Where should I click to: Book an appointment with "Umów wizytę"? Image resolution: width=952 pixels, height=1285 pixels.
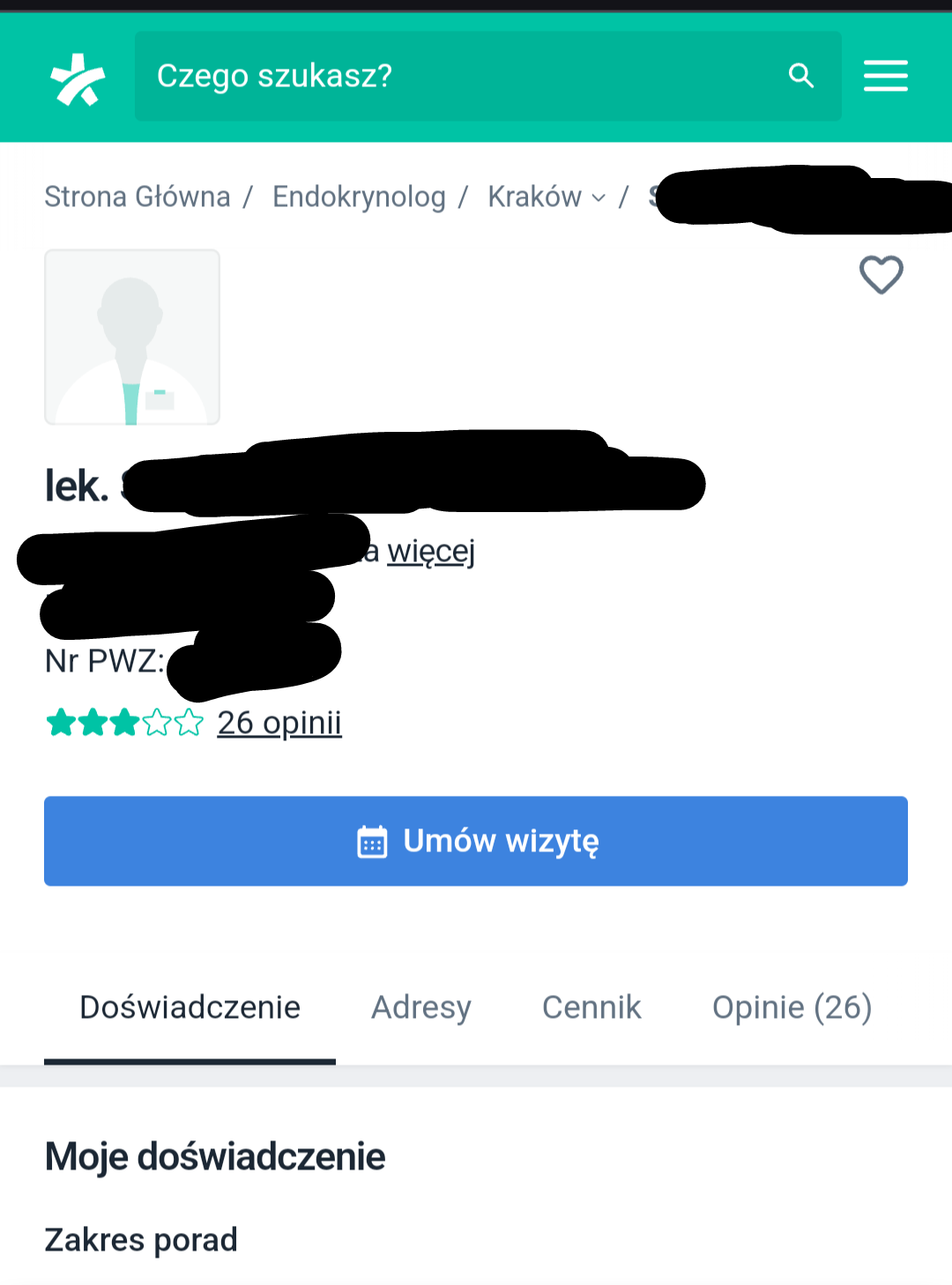[x=476, y=841]
